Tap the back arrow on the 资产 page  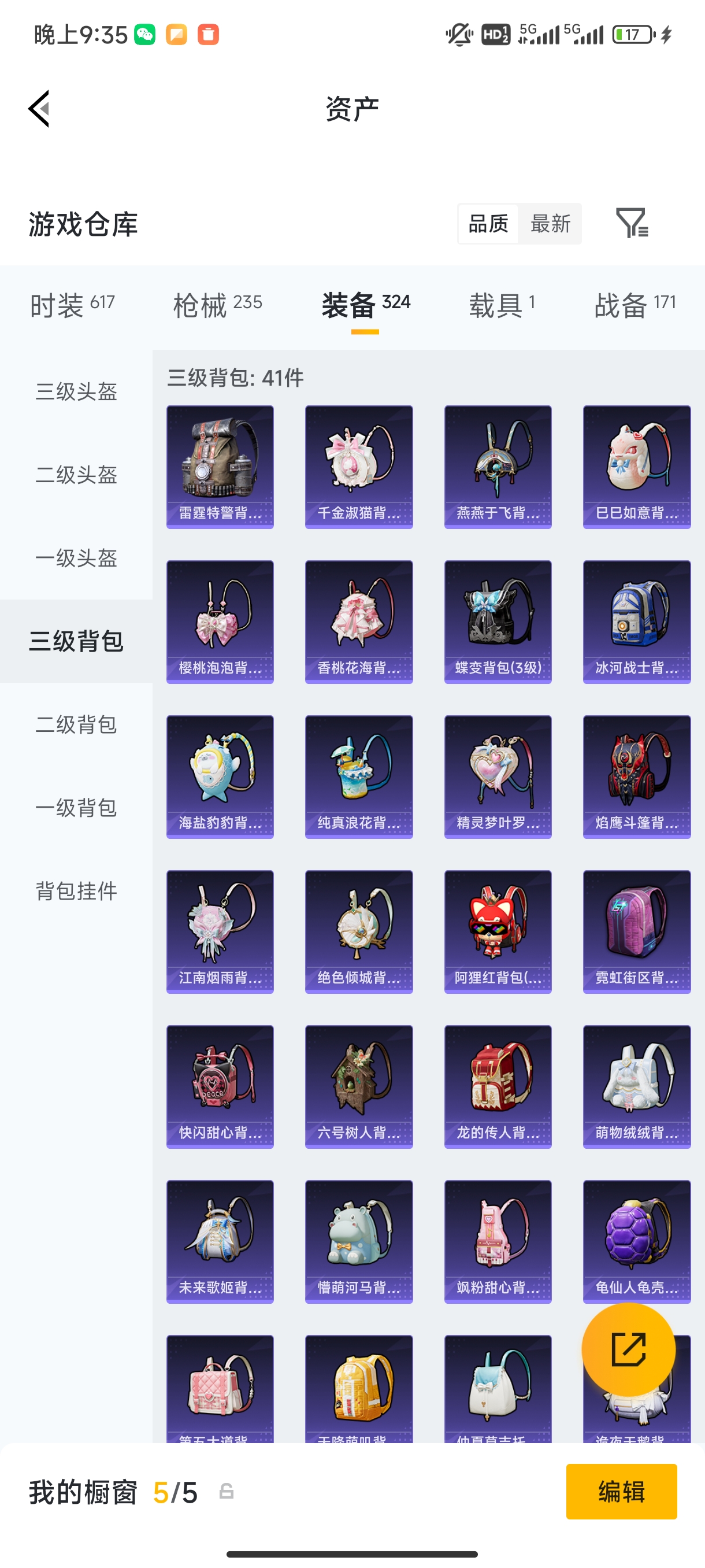pyautogui.click(x=38, y=108)
